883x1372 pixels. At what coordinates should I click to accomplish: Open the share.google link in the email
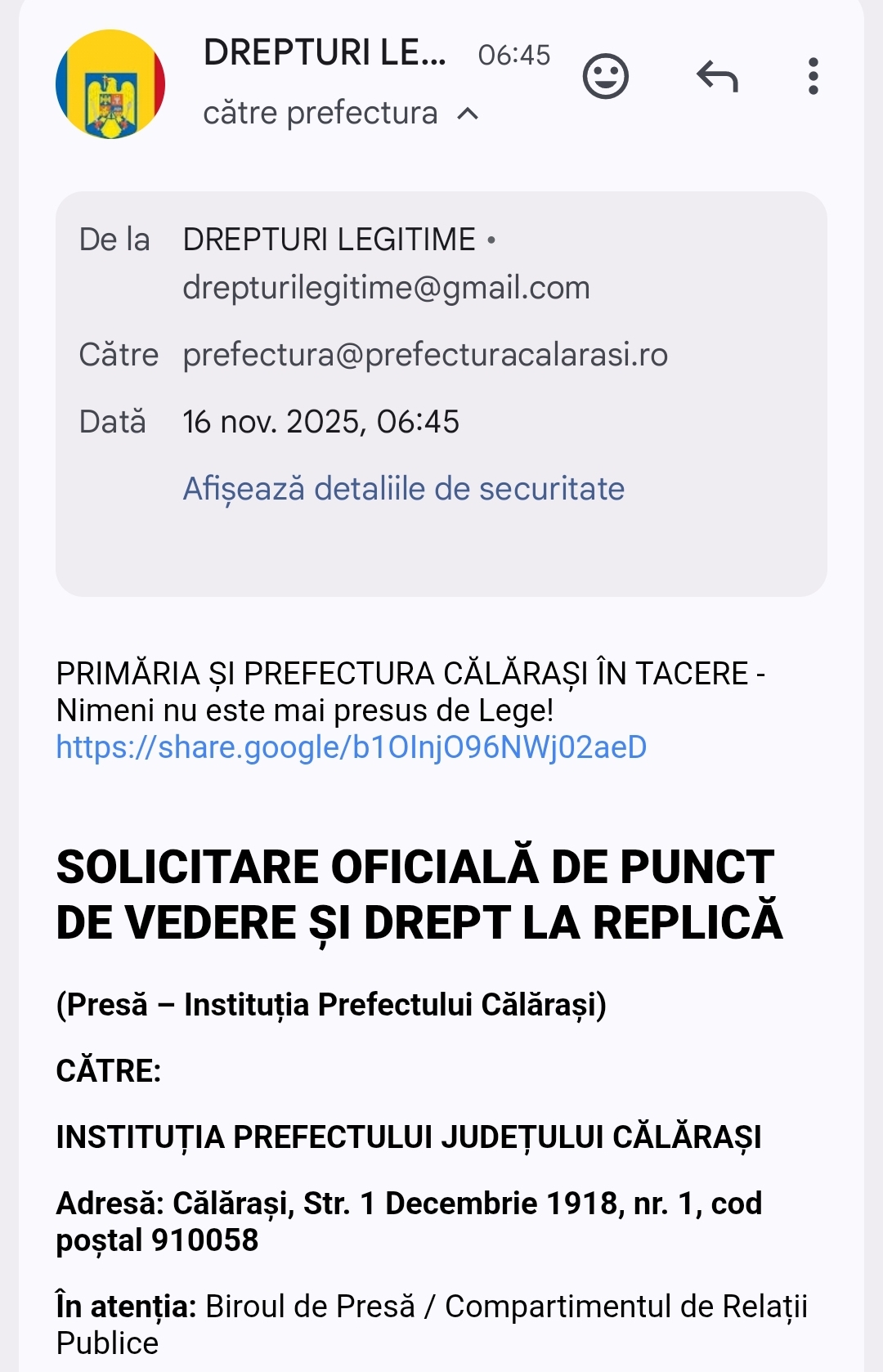pos(352,747)
